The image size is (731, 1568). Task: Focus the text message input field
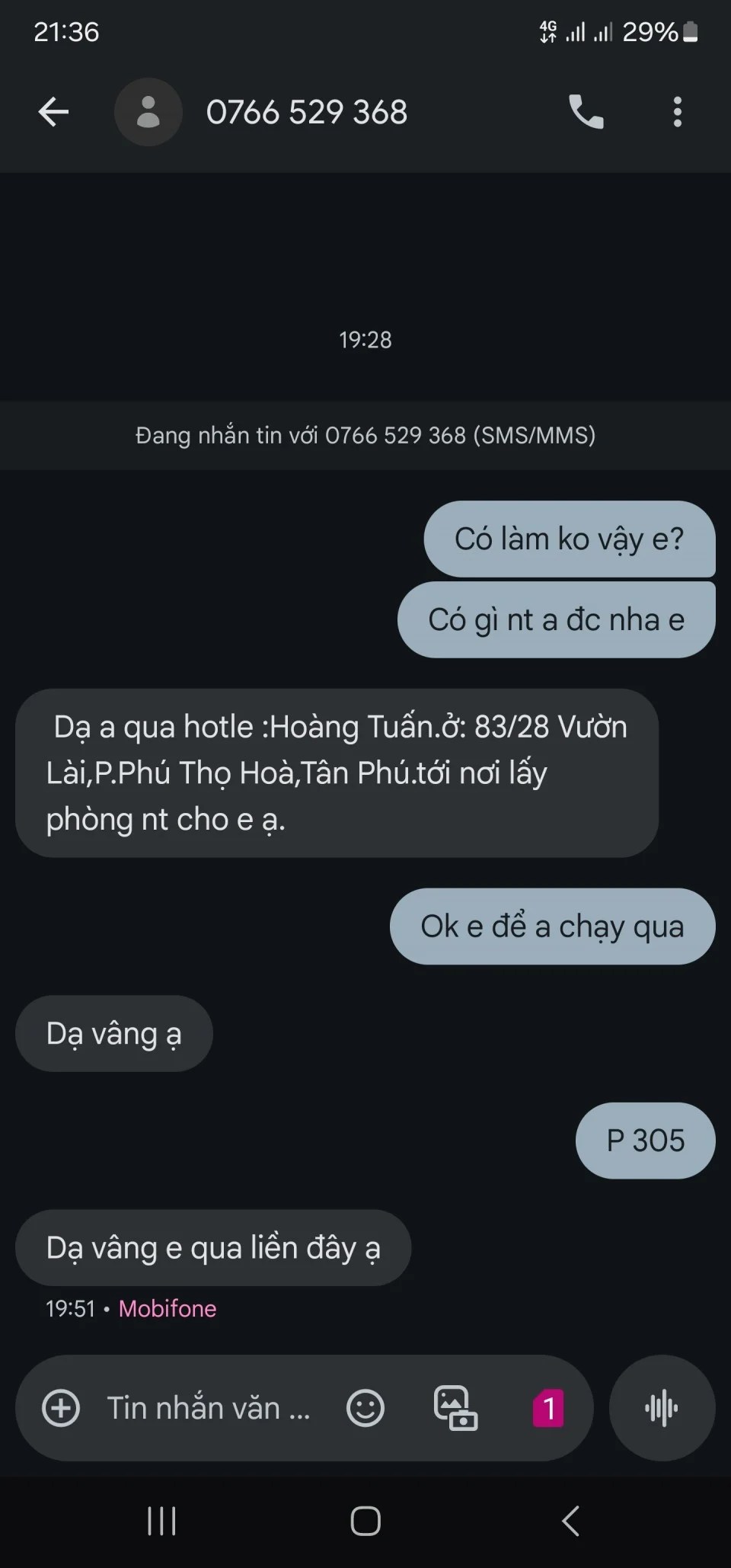[209, 1408]
